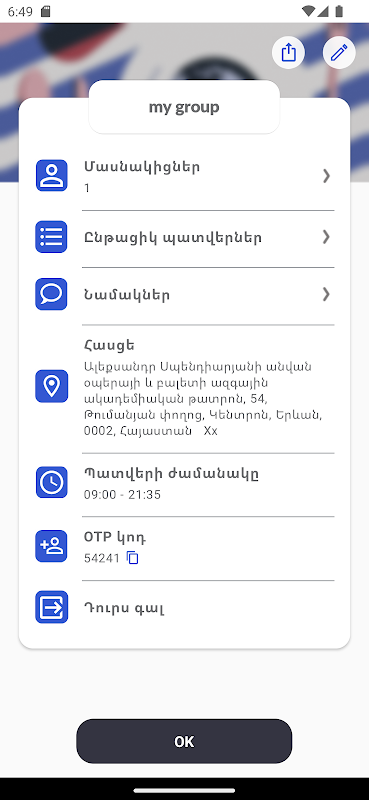Copy the OTP code 54241
Viewport: 369px width, 800px height.
[x=133, y=558]
